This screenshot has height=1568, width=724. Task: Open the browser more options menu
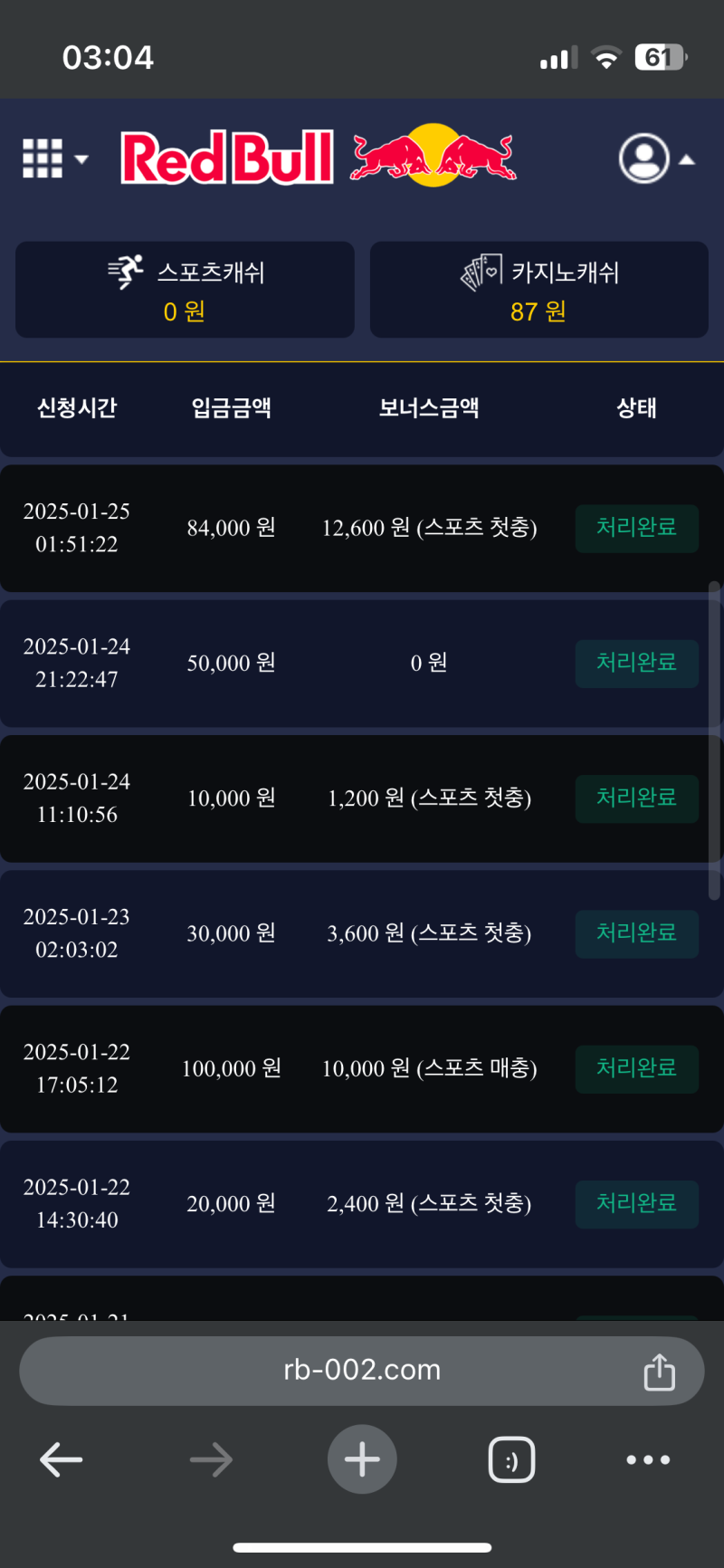coord(648,1459)
